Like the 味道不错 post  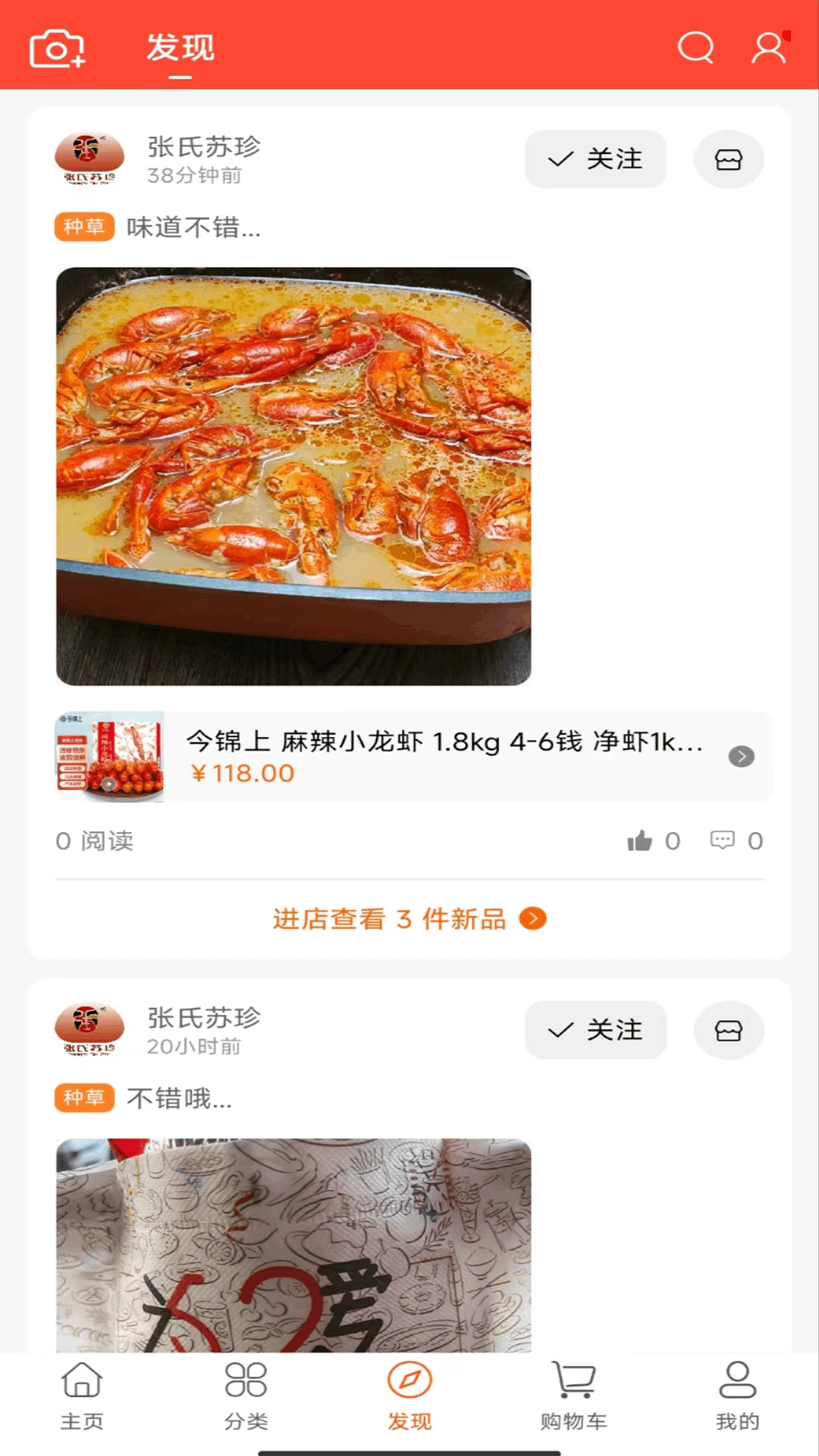641,840
